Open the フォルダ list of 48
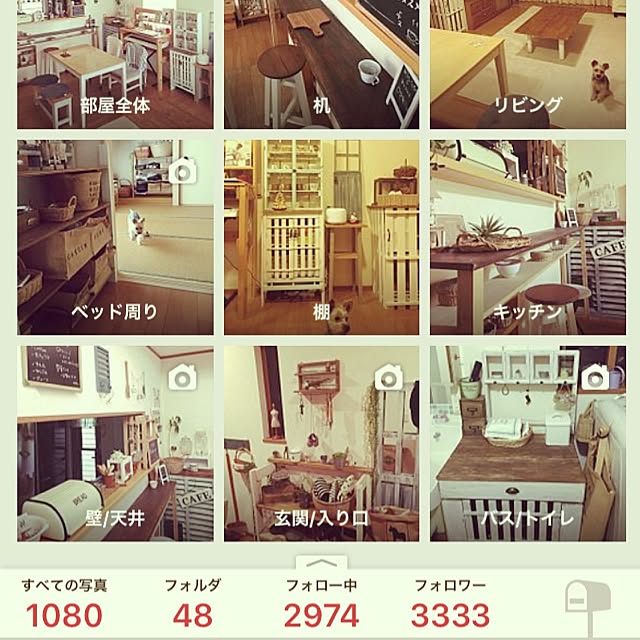 (x=192, y=603)
